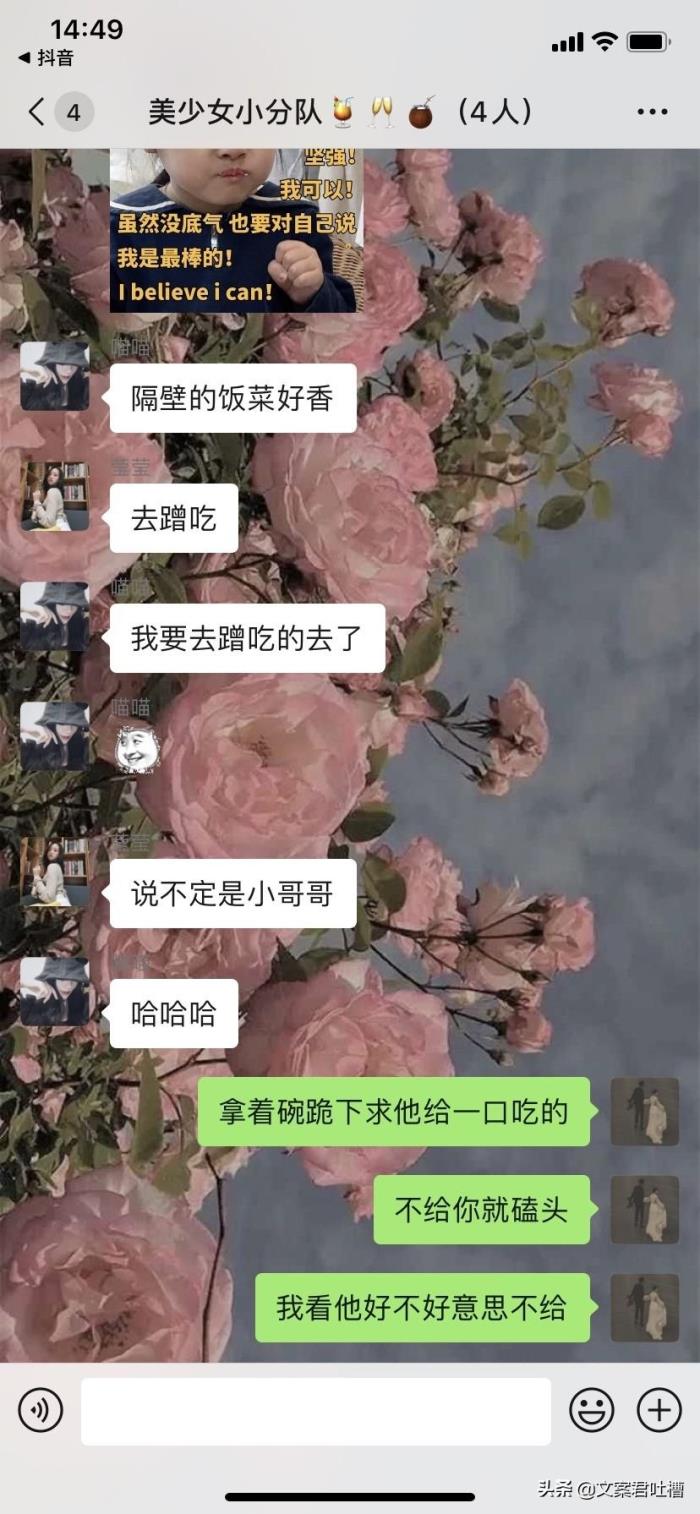Viewport: 700px width, 1514px height.
Task: Return to 抖音 app via breadcrumb
Action: 46,58
